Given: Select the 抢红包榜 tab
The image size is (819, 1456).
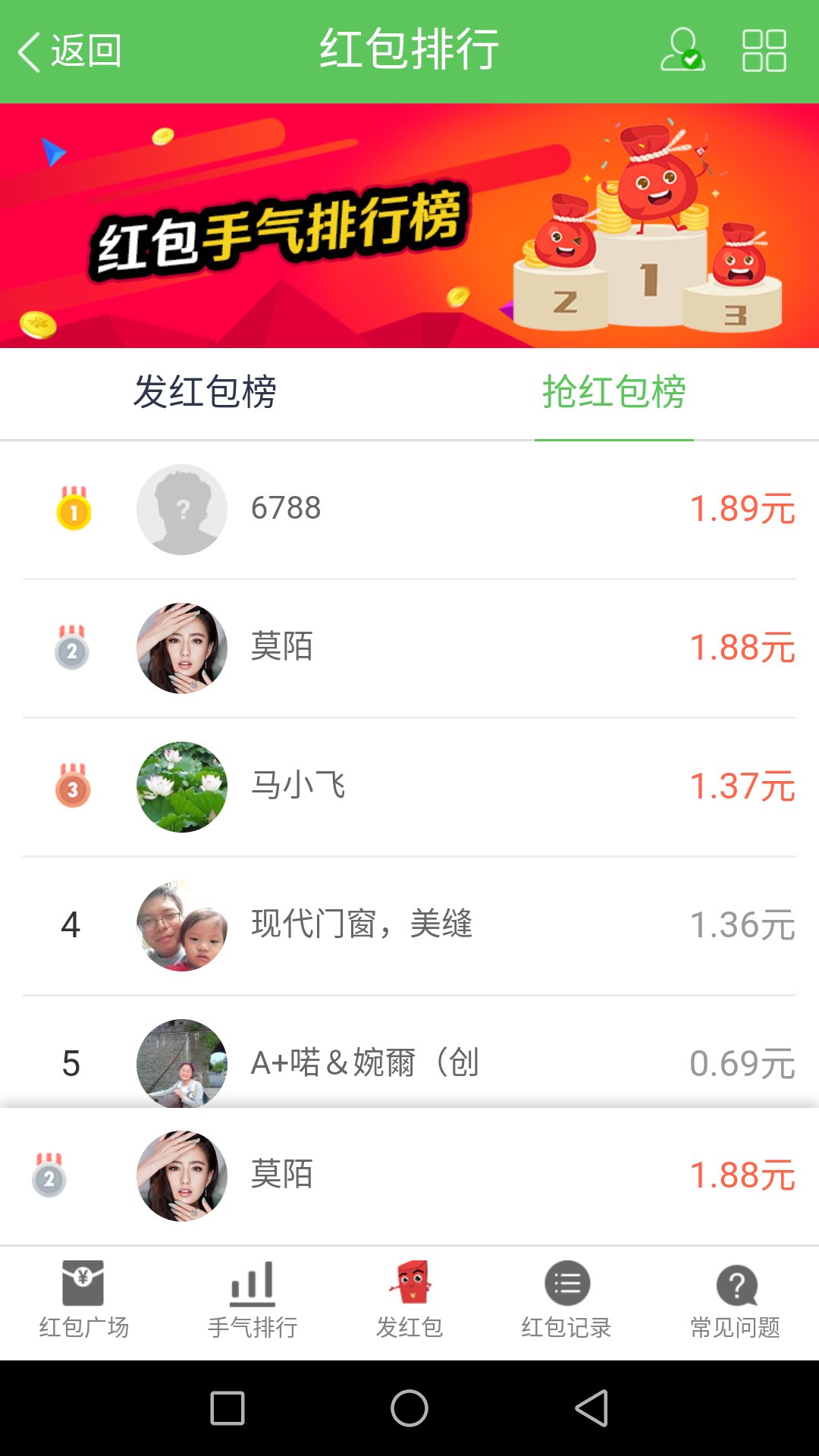Looking at the screenshot, I should click(613, 393).
